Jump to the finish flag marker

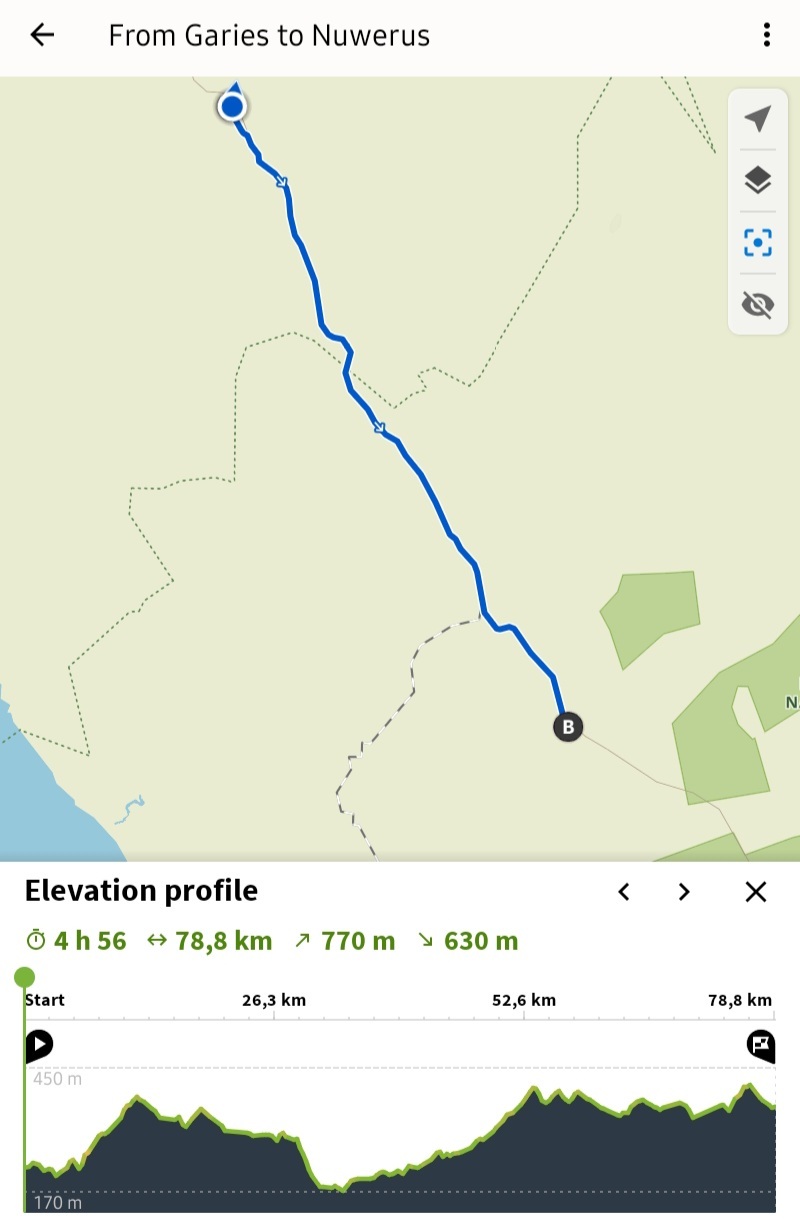click(x=761, y=1046)
